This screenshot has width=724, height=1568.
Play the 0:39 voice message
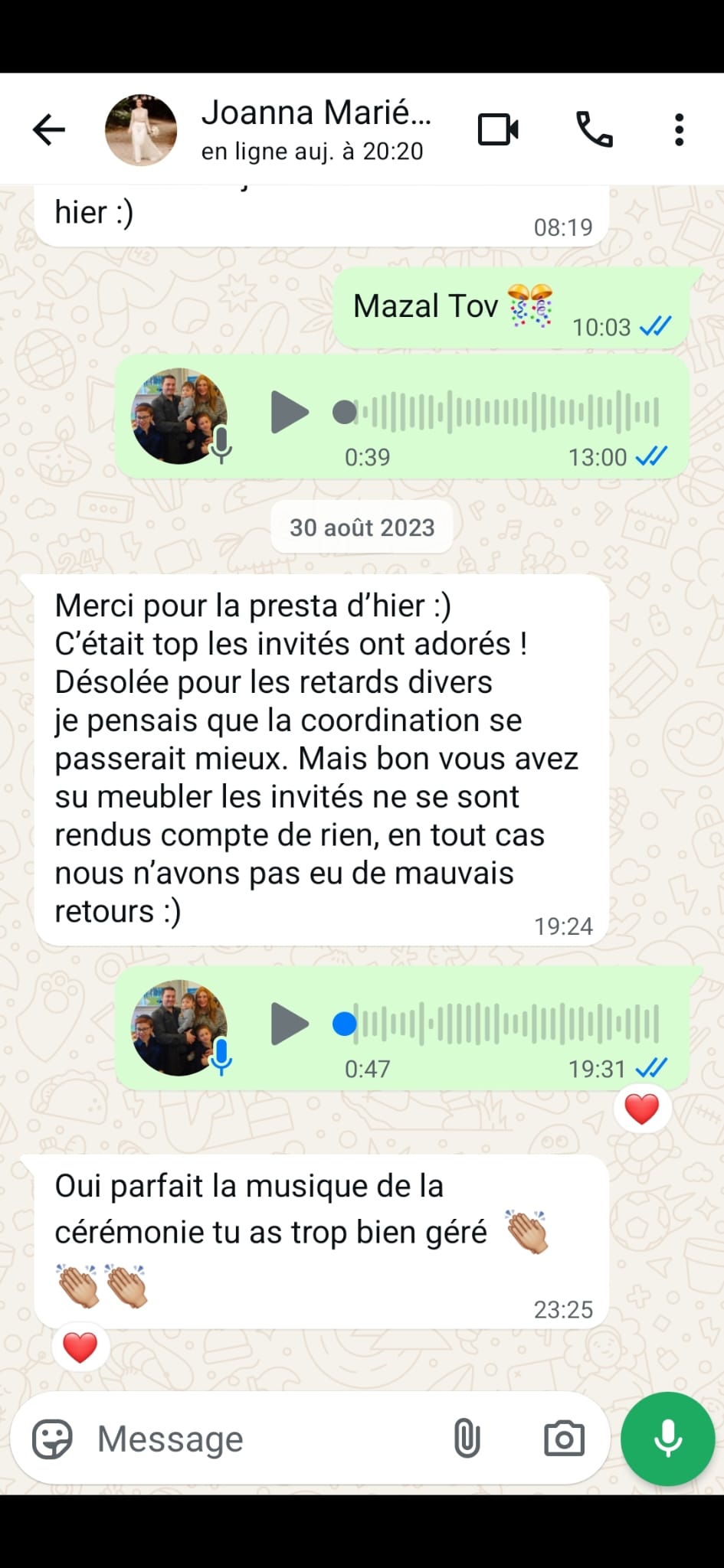(289, 413)
